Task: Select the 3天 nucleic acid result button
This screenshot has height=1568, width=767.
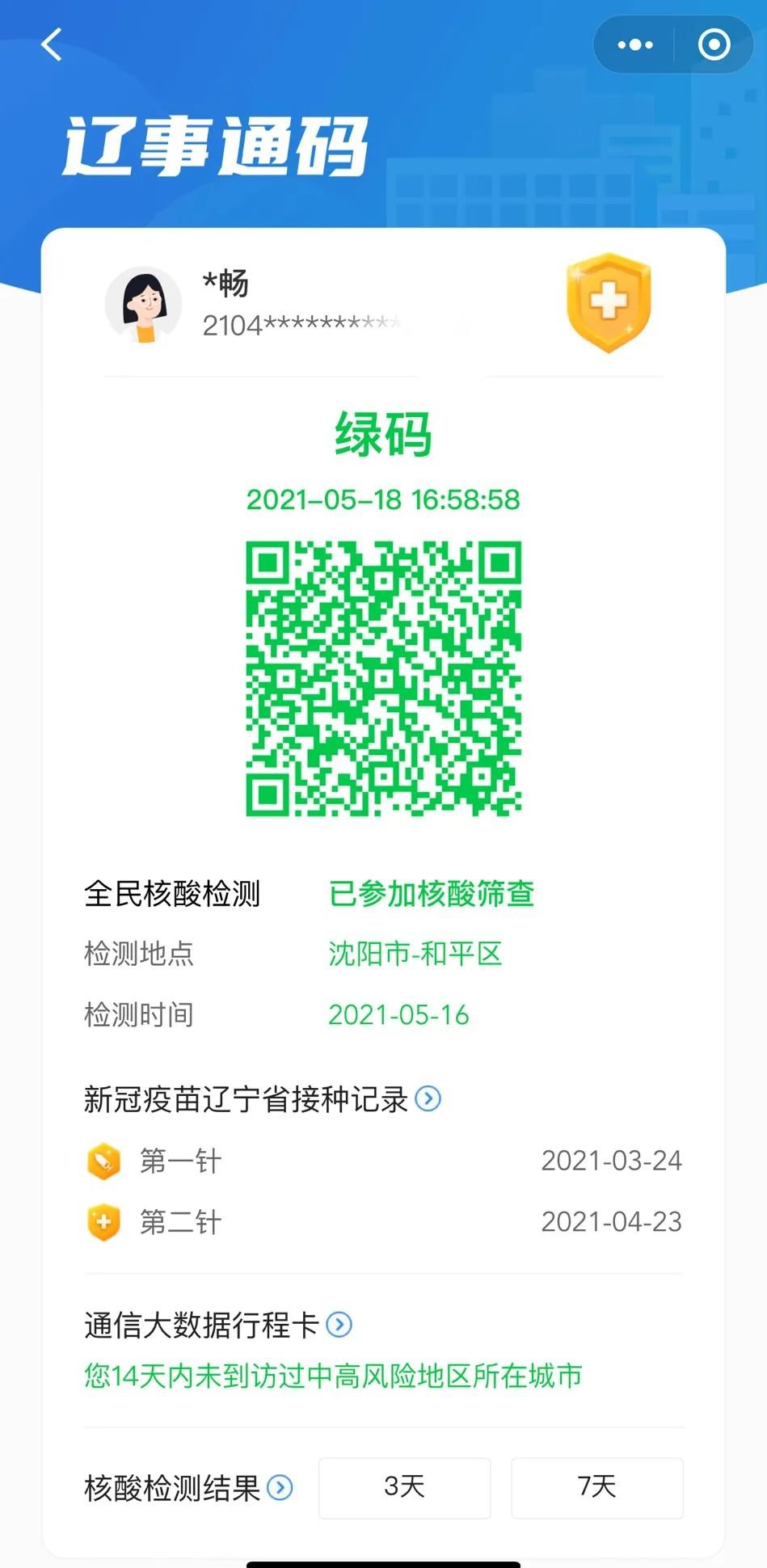Action: [x=404, y=1487]
